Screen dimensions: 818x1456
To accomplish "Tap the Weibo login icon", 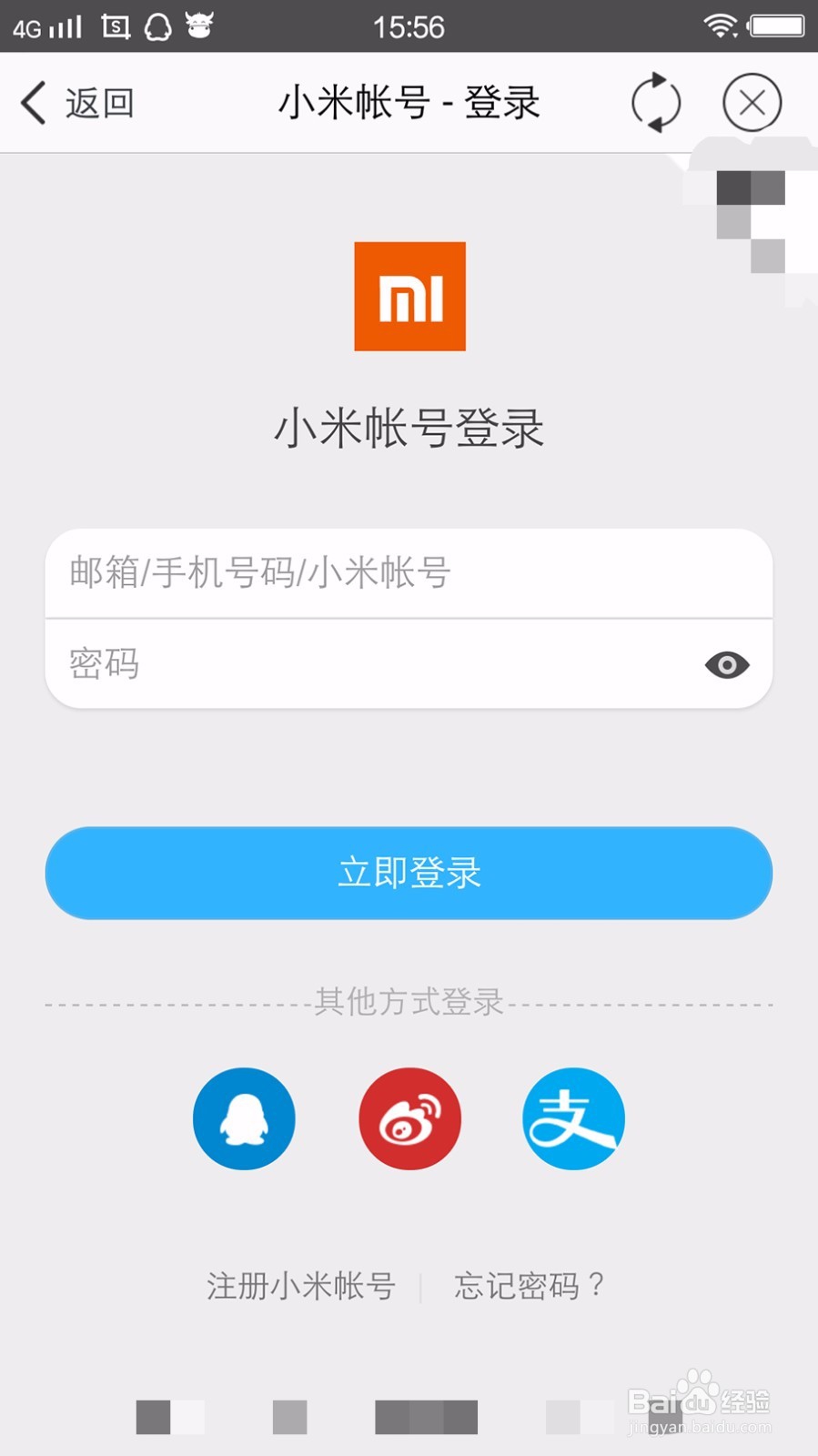I will click(409, 1118).
